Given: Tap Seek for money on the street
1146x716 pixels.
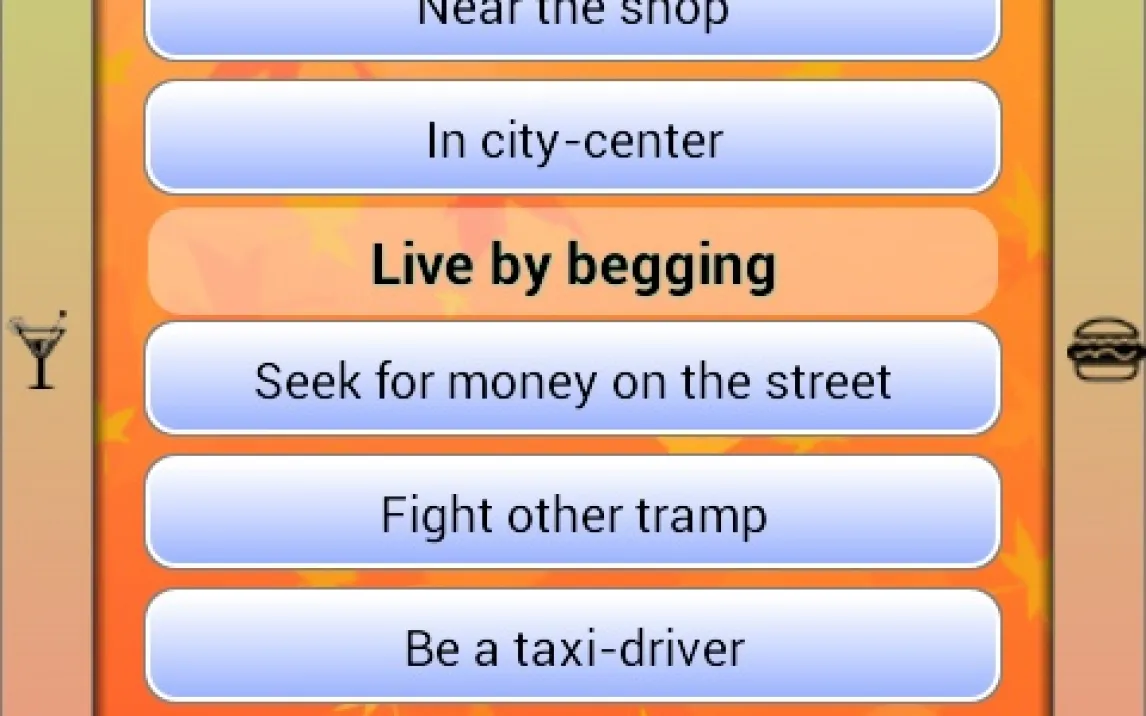Looking at the screenshot, I should click(572, 379).
